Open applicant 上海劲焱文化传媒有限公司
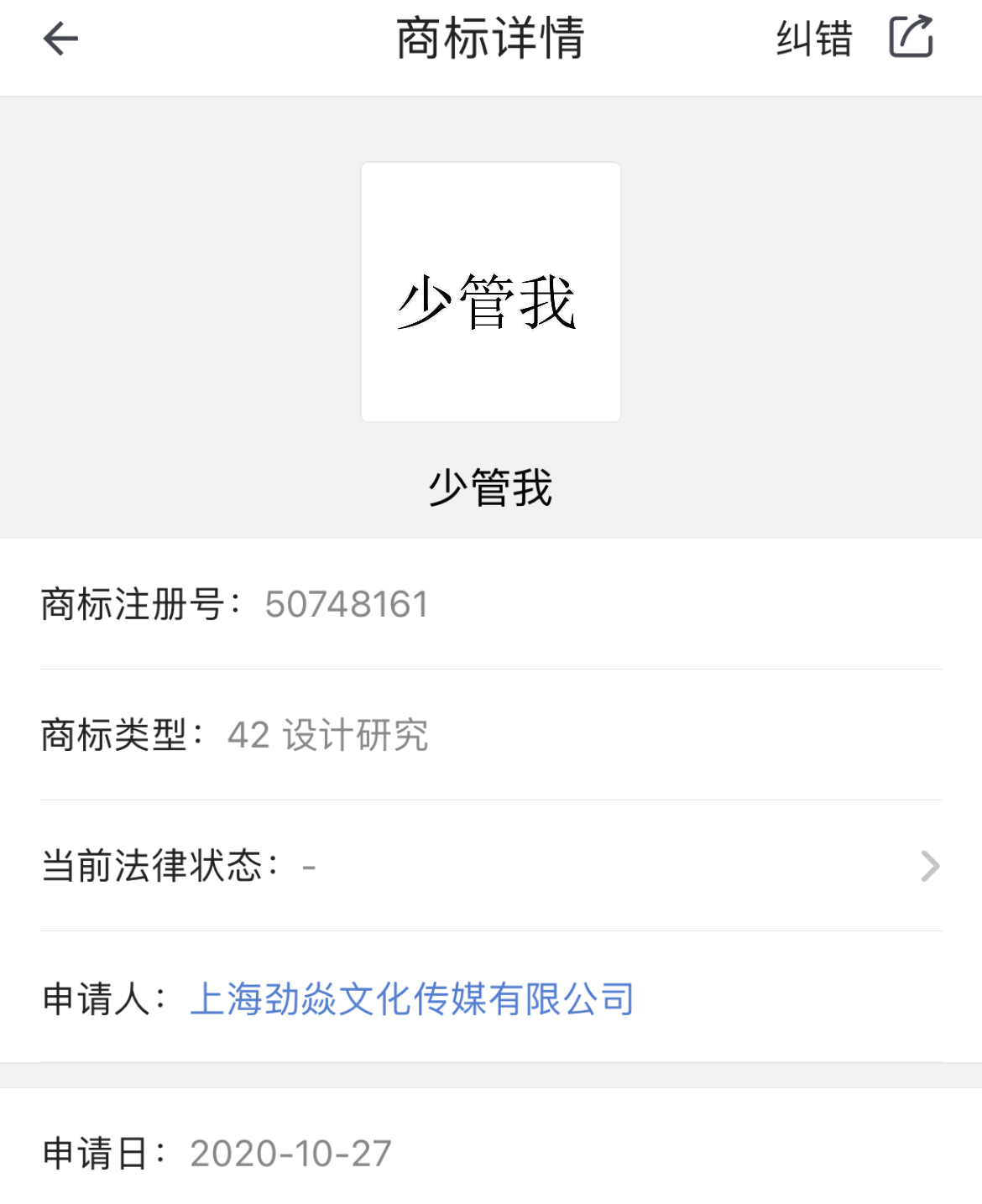Image resolution: width=982 pixels, height=1204 pixels. [411, 998]
